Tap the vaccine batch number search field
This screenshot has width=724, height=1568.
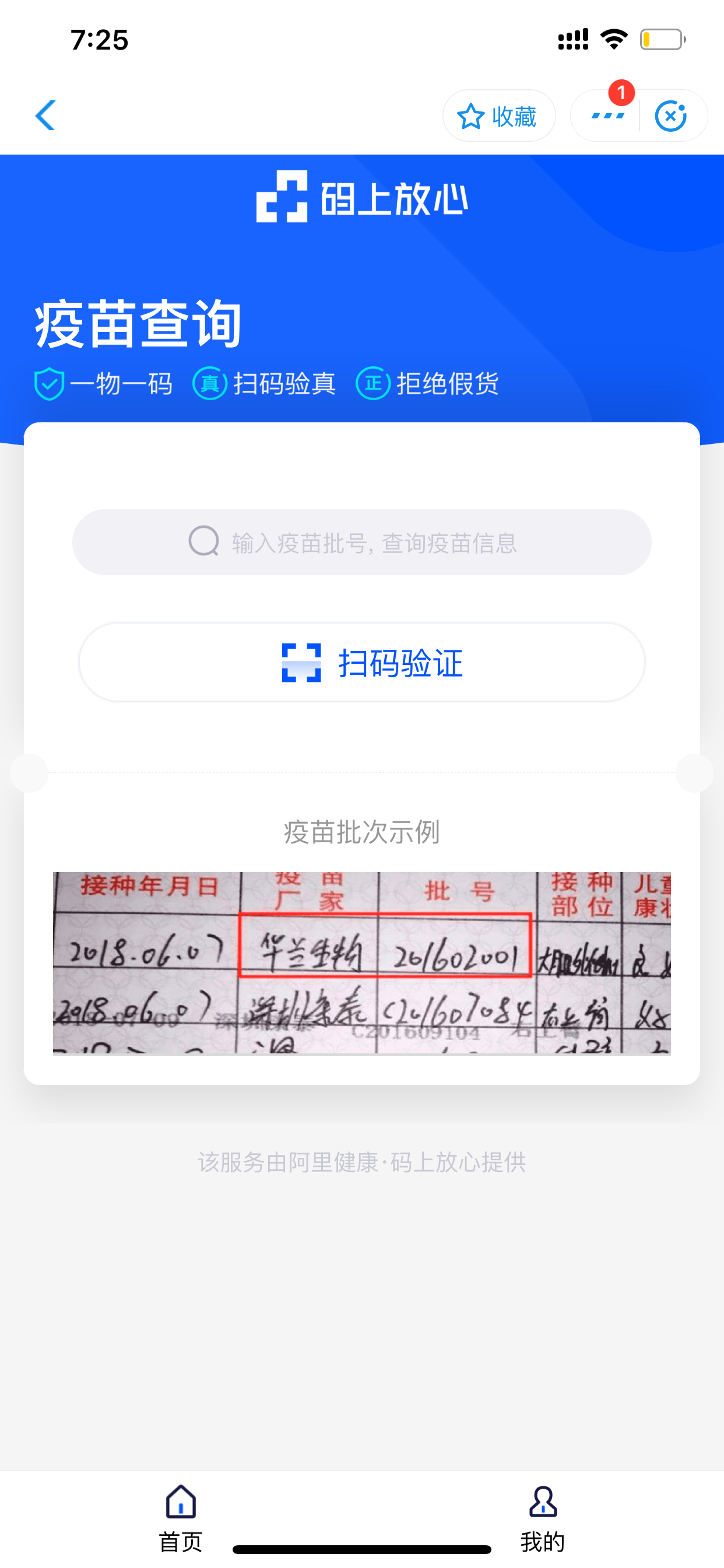(362, 542)
